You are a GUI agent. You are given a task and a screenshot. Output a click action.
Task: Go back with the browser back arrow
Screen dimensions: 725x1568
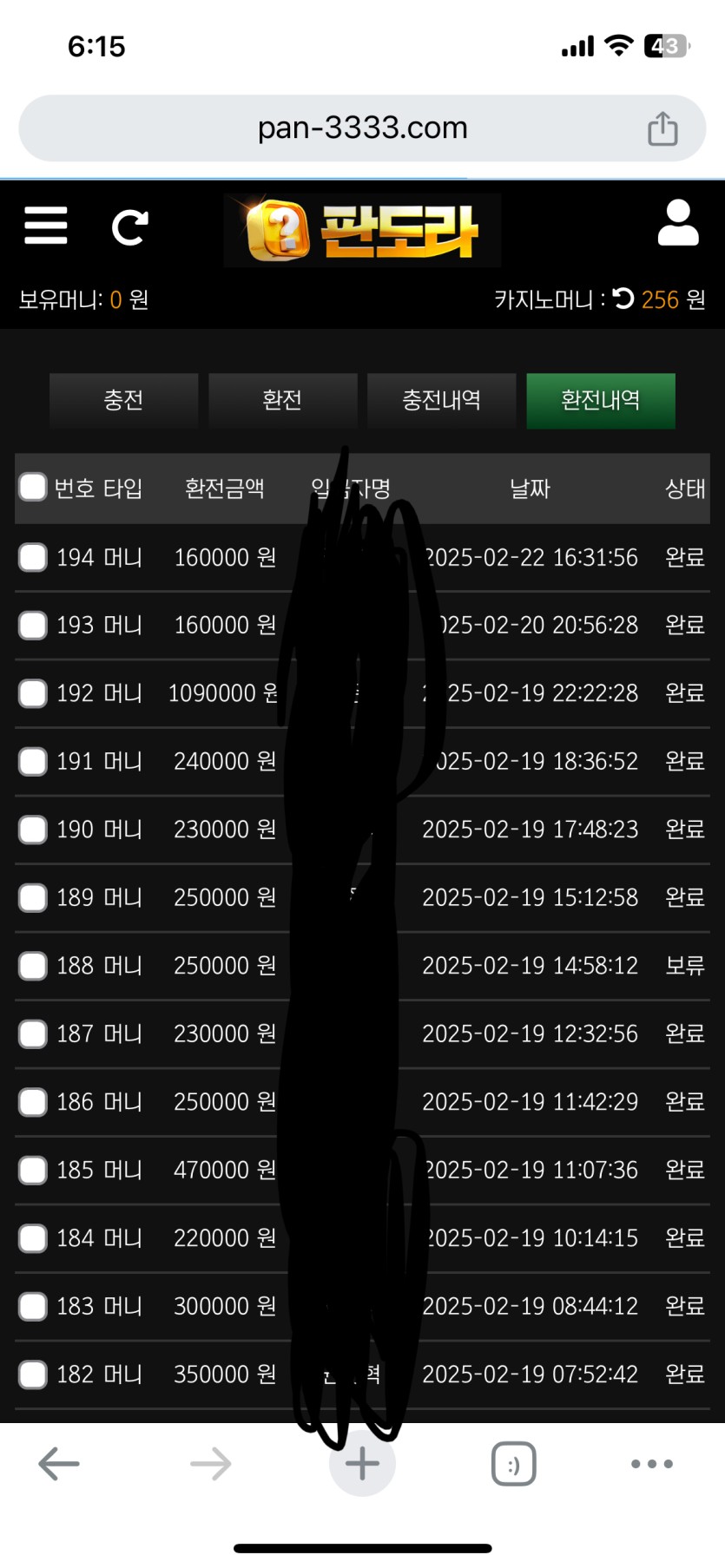coord(59,1464)
